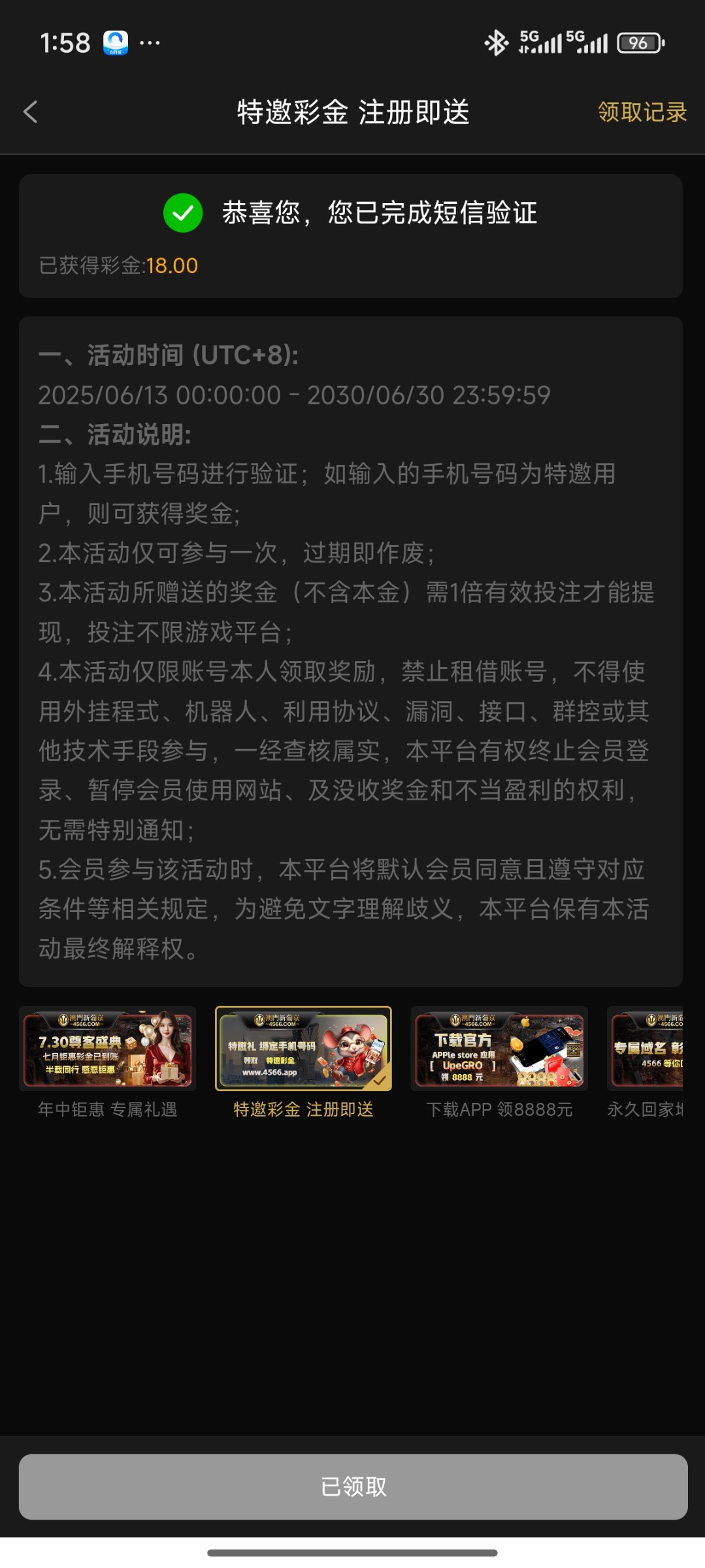705x1568 pixels.
Task: Open 领取记录 claim records
Action: pyautogui.click(x=642, y=112)
